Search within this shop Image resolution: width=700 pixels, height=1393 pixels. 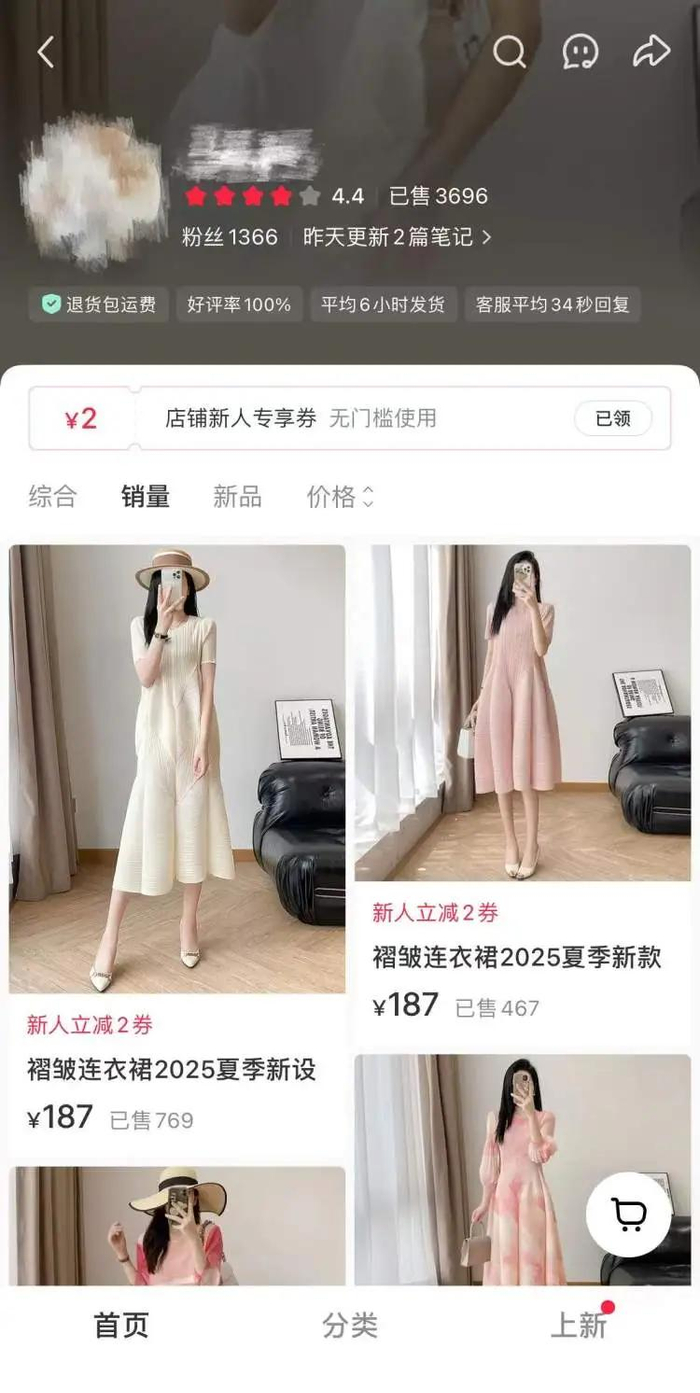coord(509,52)
